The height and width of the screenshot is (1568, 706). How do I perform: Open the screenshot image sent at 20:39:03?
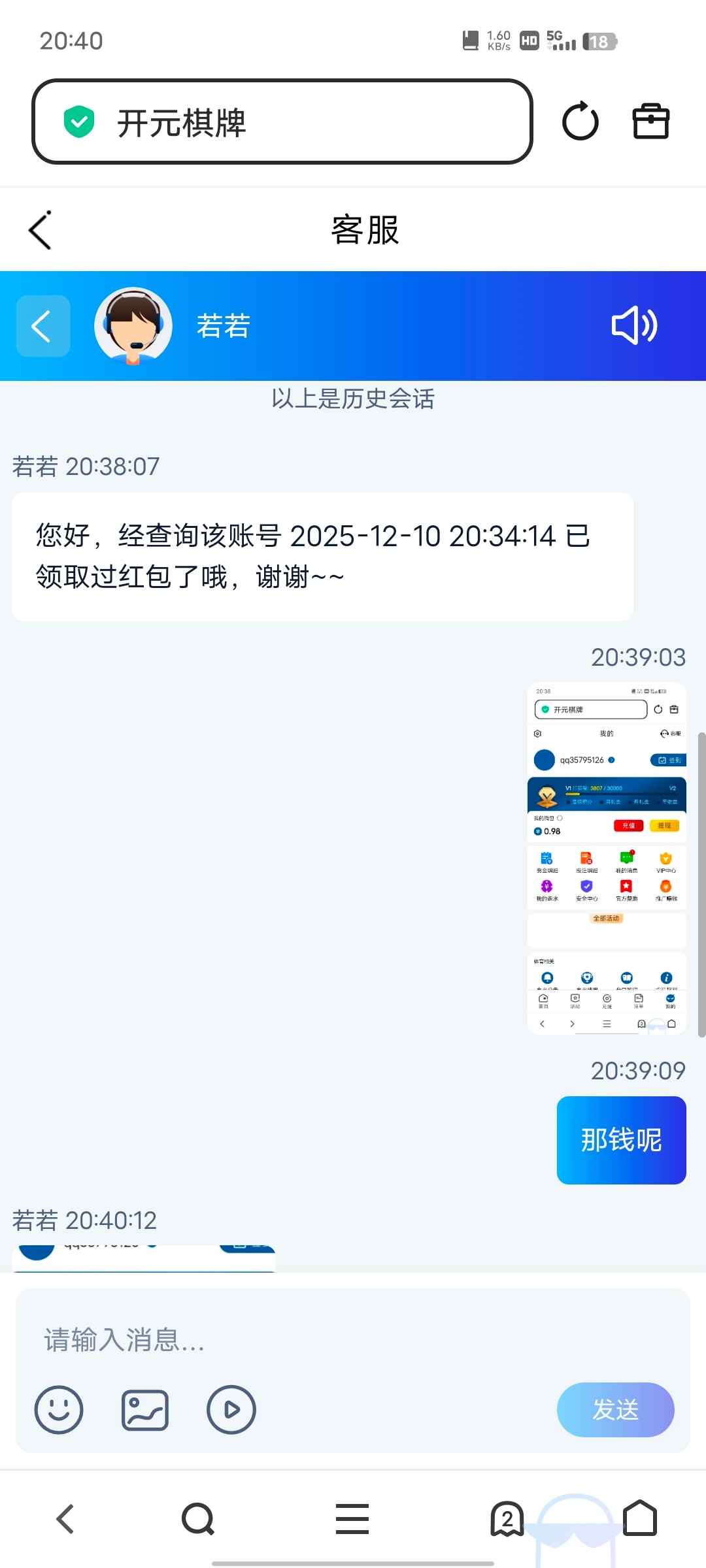click(x=607, y=858)
